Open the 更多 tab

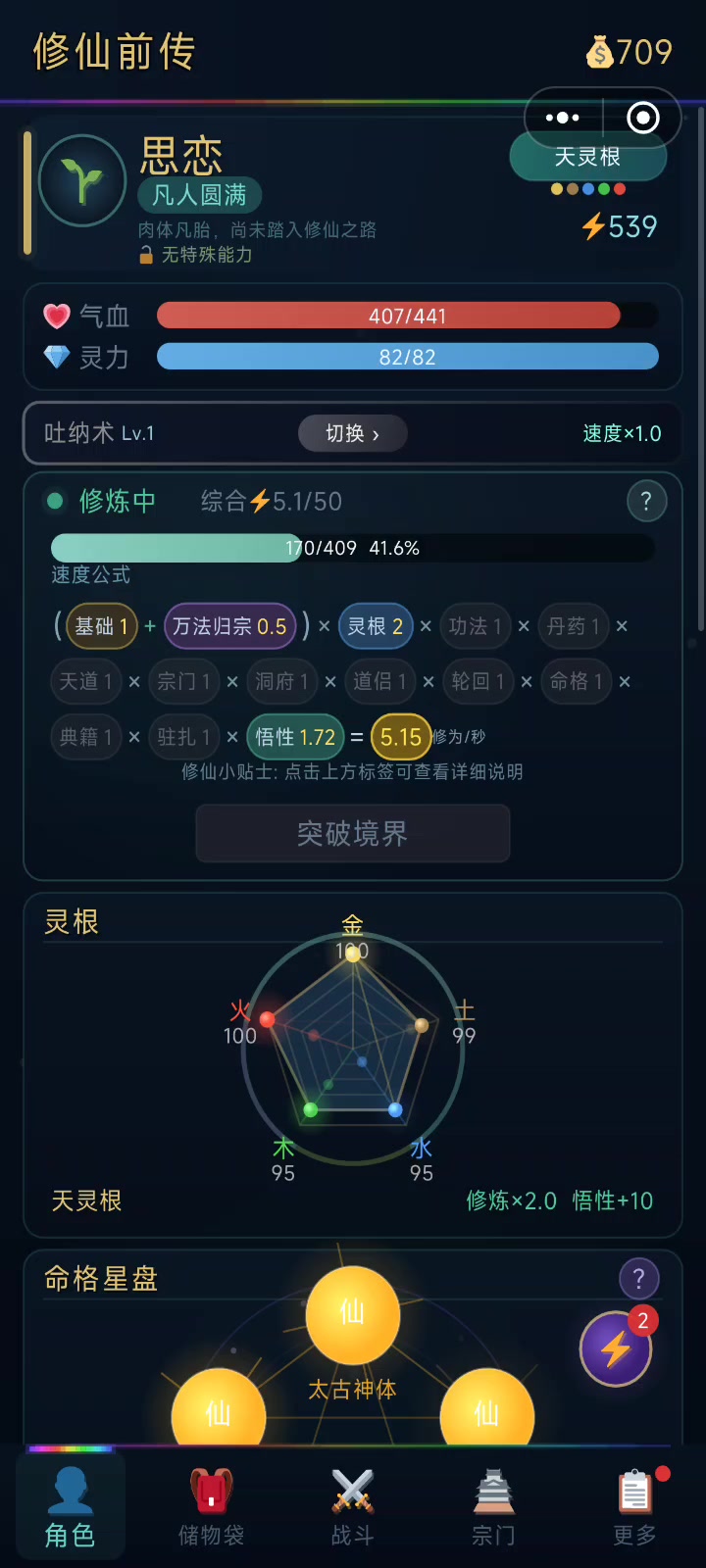pyautogui.click(x=634, y=1506)
